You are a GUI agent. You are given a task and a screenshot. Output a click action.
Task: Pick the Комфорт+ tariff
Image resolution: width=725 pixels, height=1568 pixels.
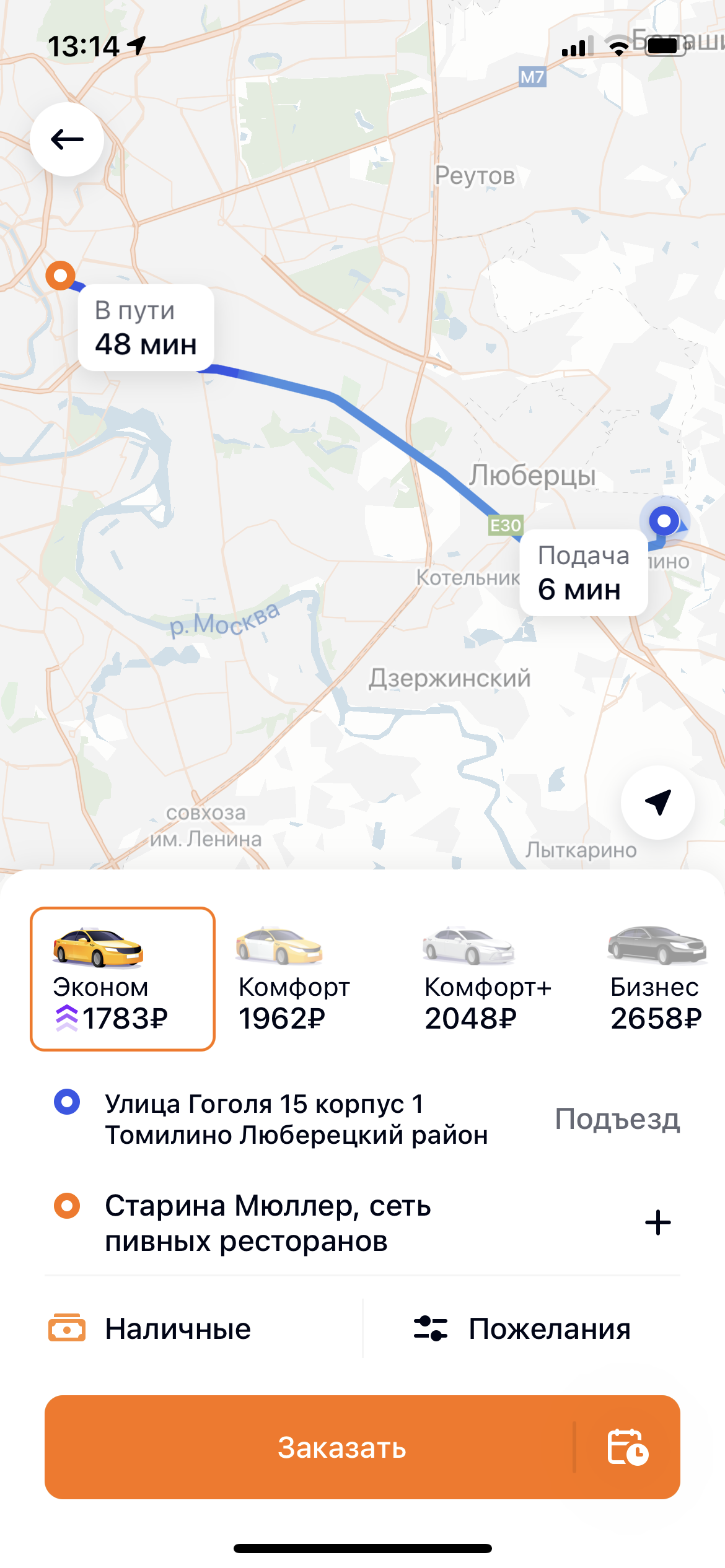point(487,978)
